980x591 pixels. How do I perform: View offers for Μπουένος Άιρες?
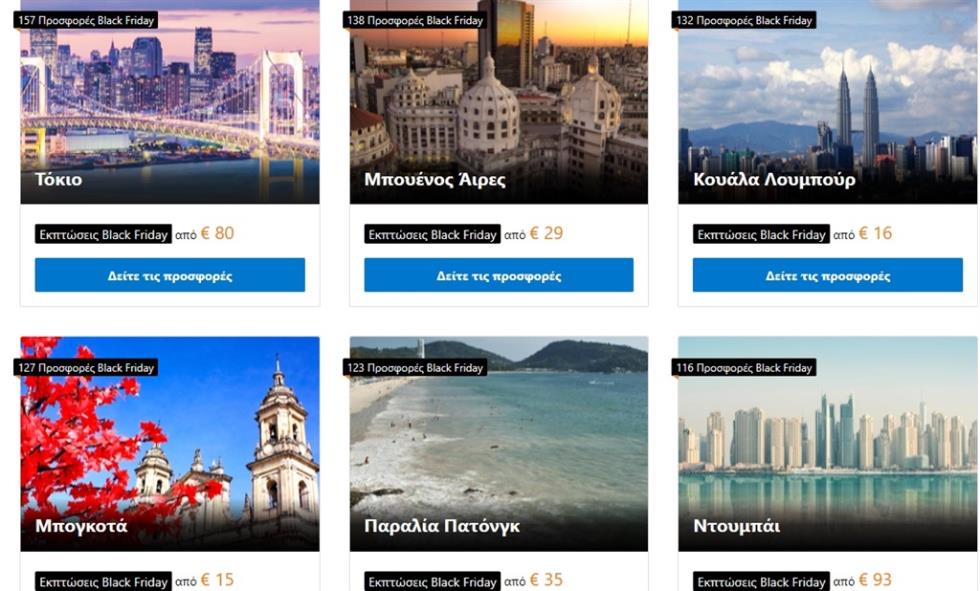(498, 275)
